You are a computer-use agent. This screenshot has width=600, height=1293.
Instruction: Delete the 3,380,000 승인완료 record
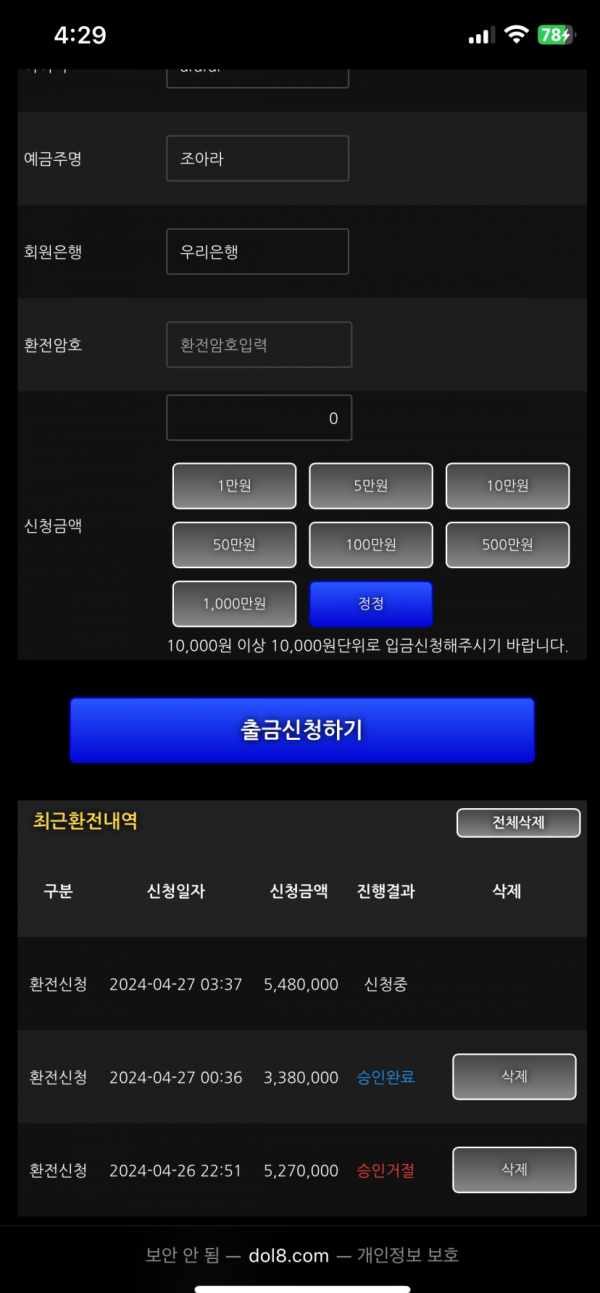point(514,1077)
